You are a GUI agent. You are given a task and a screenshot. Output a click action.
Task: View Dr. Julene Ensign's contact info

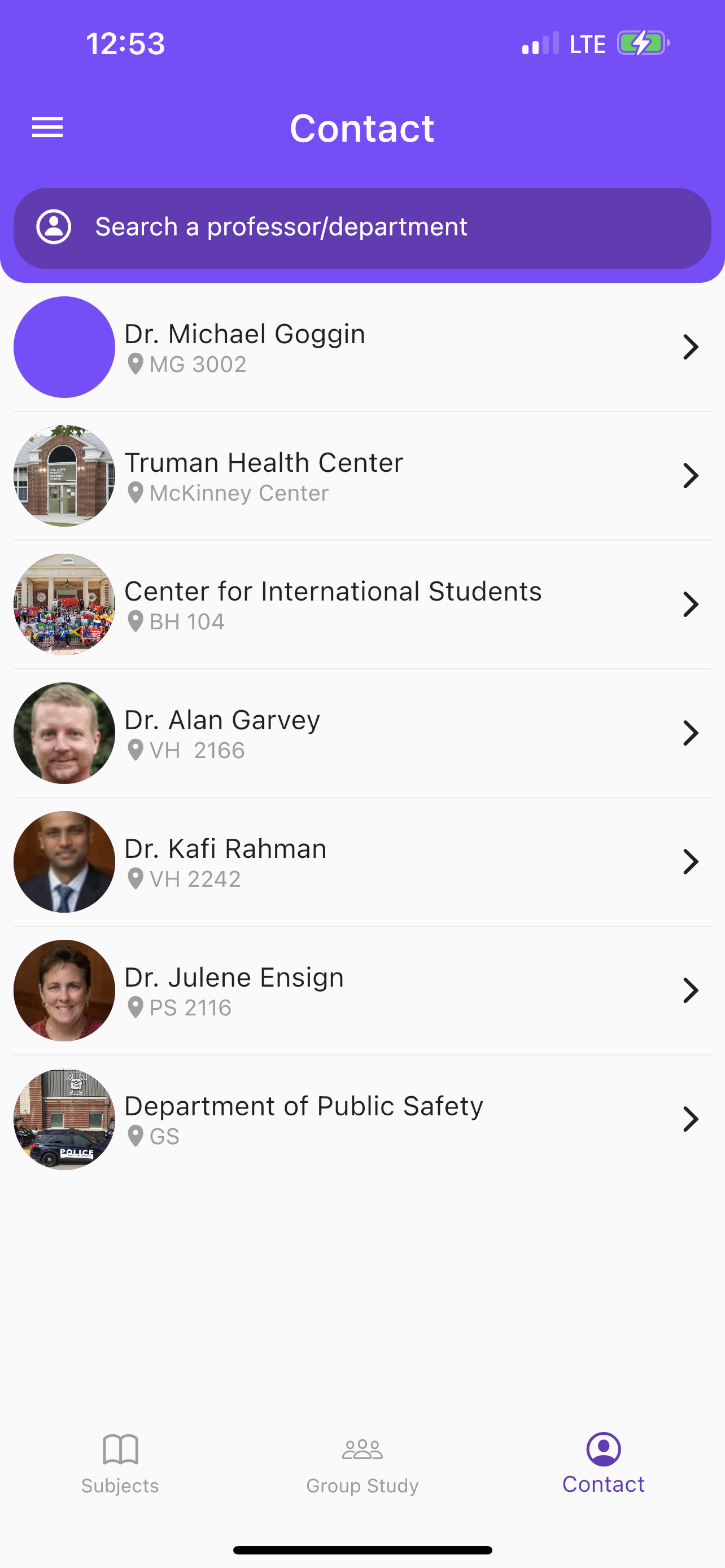point(362,991)
